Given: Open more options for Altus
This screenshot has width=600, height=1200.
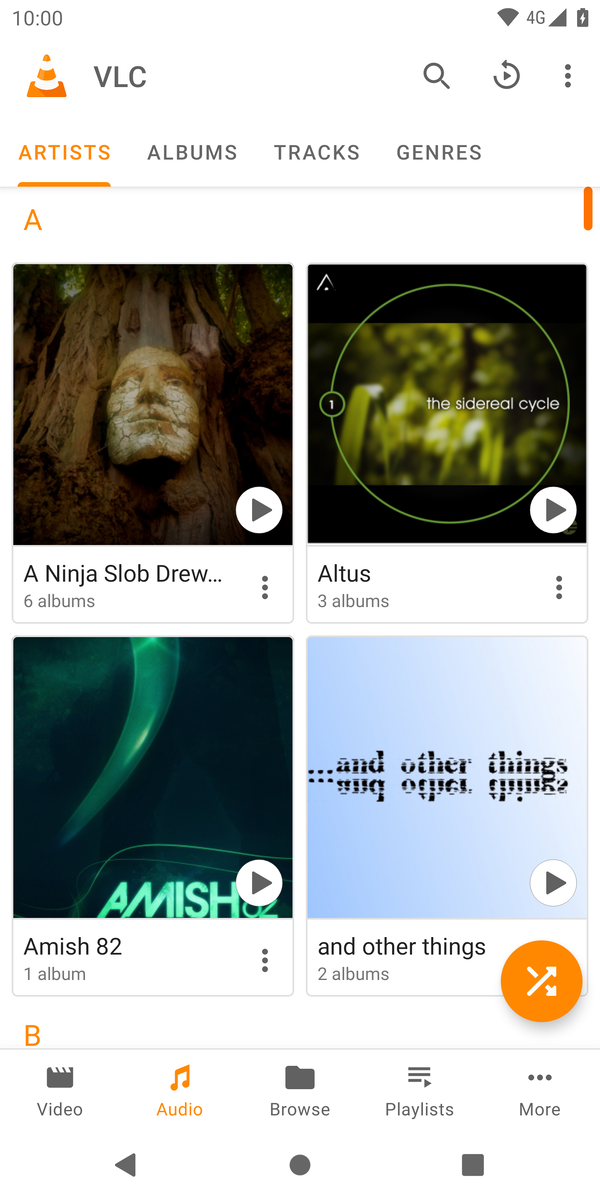Looking at the screenshot, I should [x=559, y=587].
